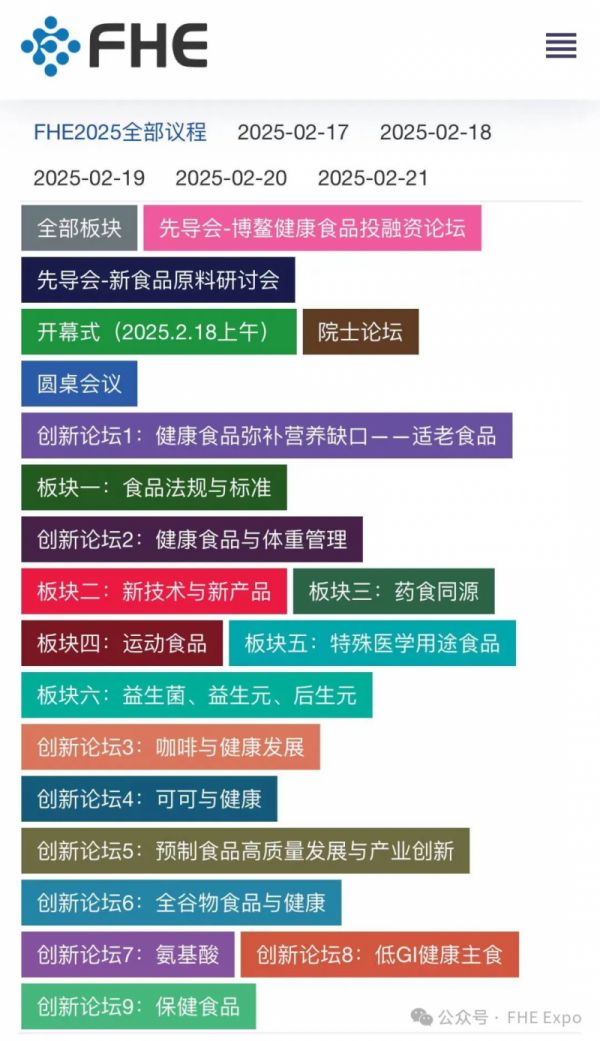Switch to the 2025-02-17 date
Image resolution: width=600 pixels, height=1041 pixels.
pyautogui.click(x=293, y=132)
